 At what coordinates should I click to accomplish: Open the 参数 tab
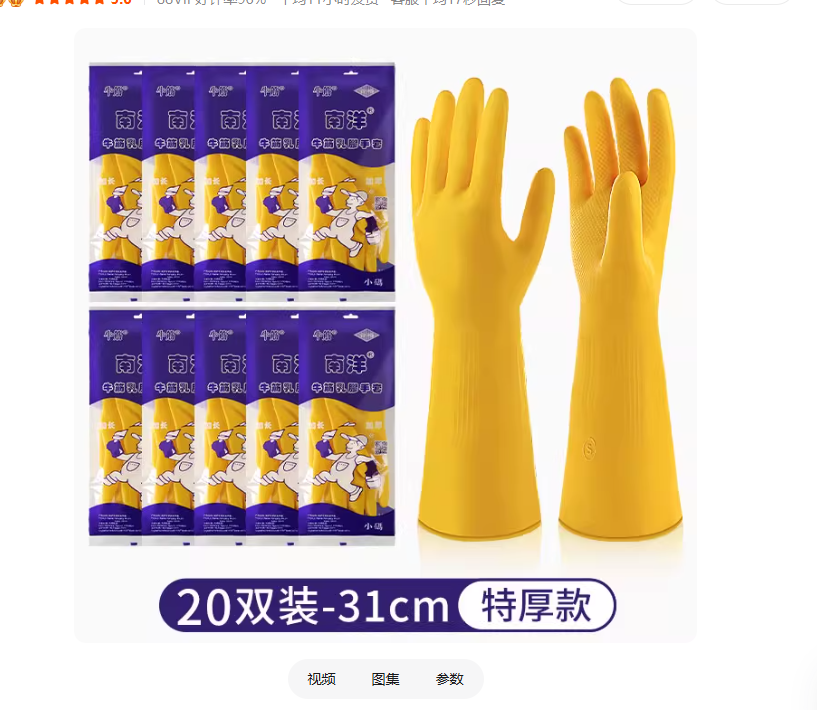(449, 679)
